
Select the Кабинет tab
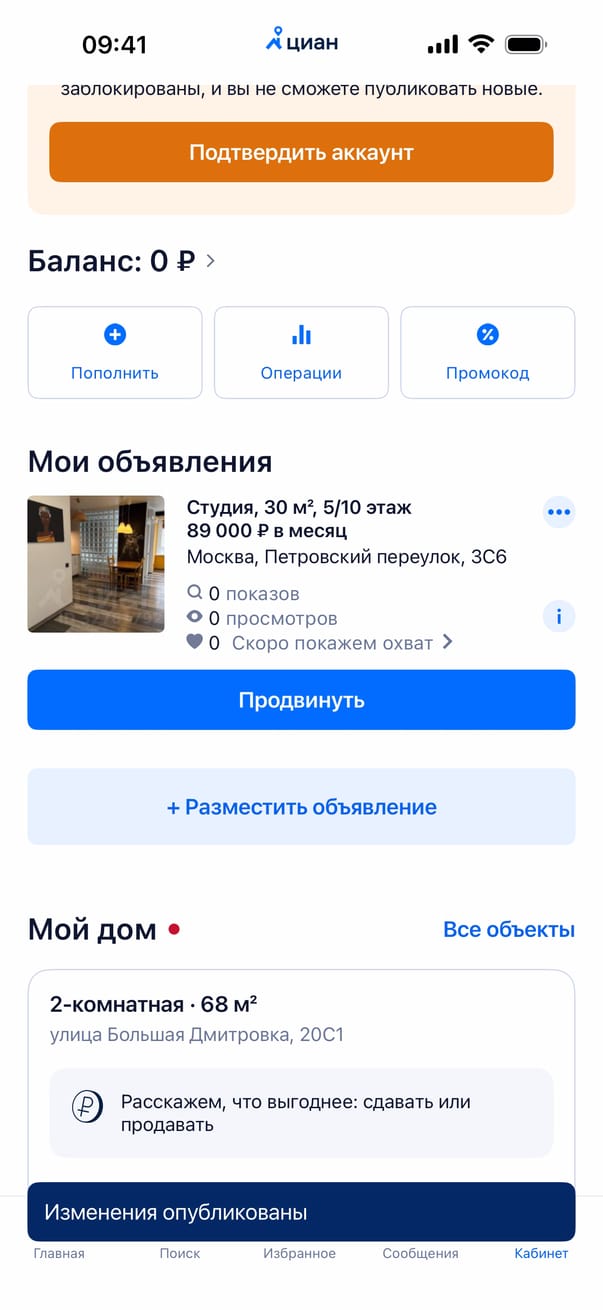[x=541, y=1254]
